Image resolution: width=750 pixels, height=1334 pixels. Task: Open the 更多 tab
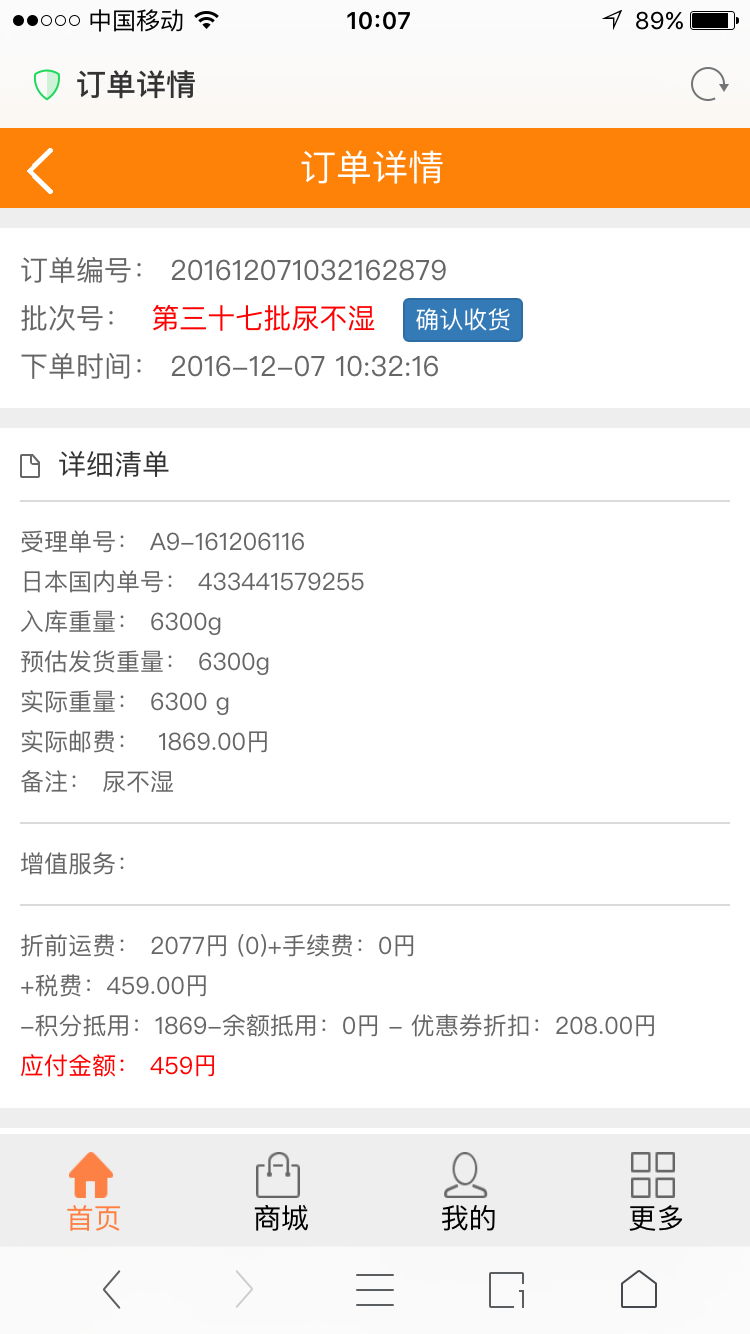tap(655, 1191)
